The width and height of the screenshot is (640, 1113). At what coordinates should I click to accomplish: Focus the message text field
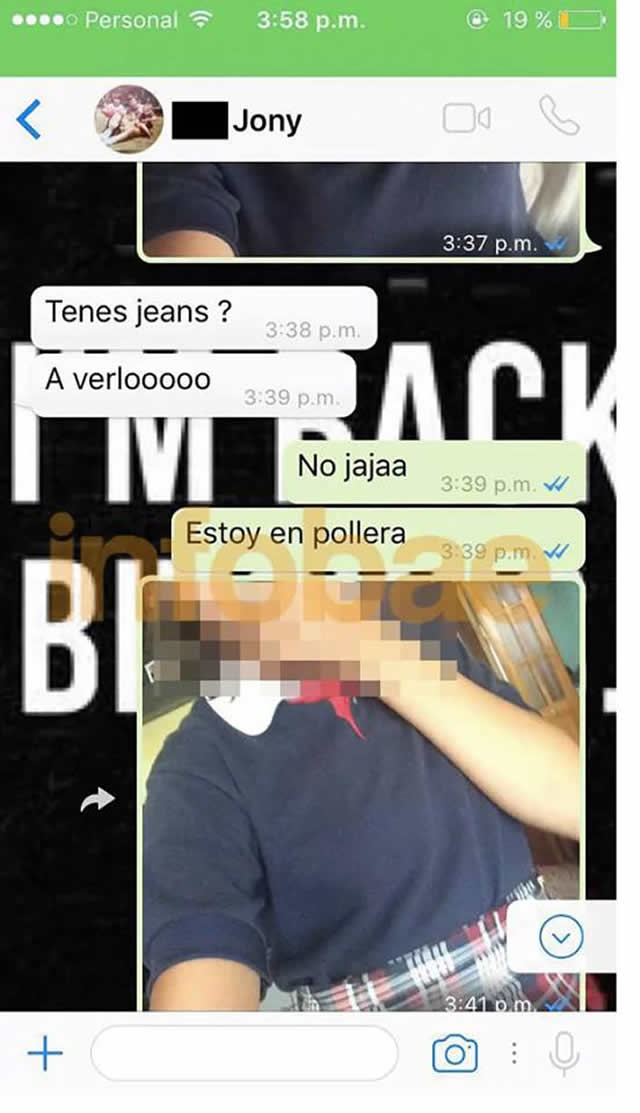pyautogui.click(x=243, y=1053)
